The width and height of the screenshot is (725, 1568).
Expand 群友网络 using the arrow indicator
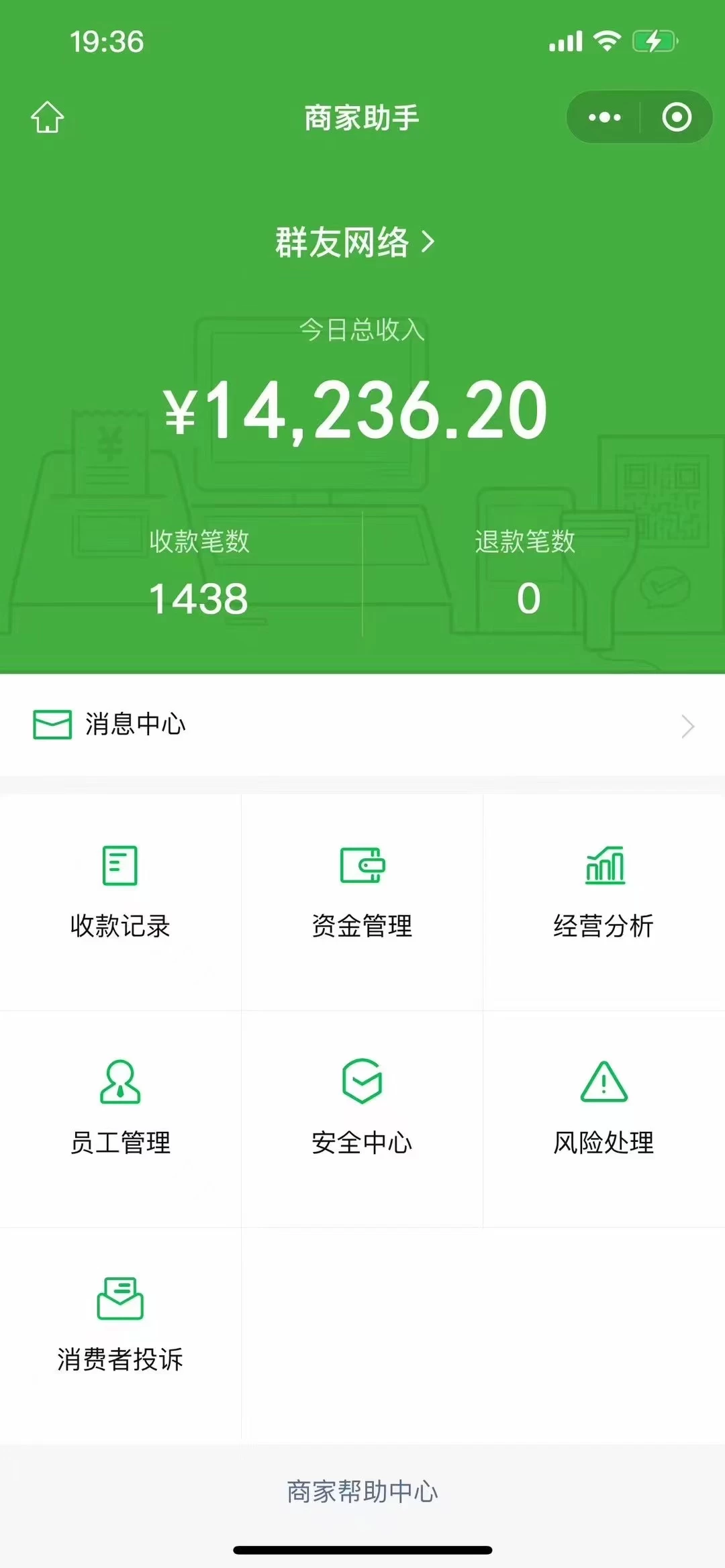428,244
